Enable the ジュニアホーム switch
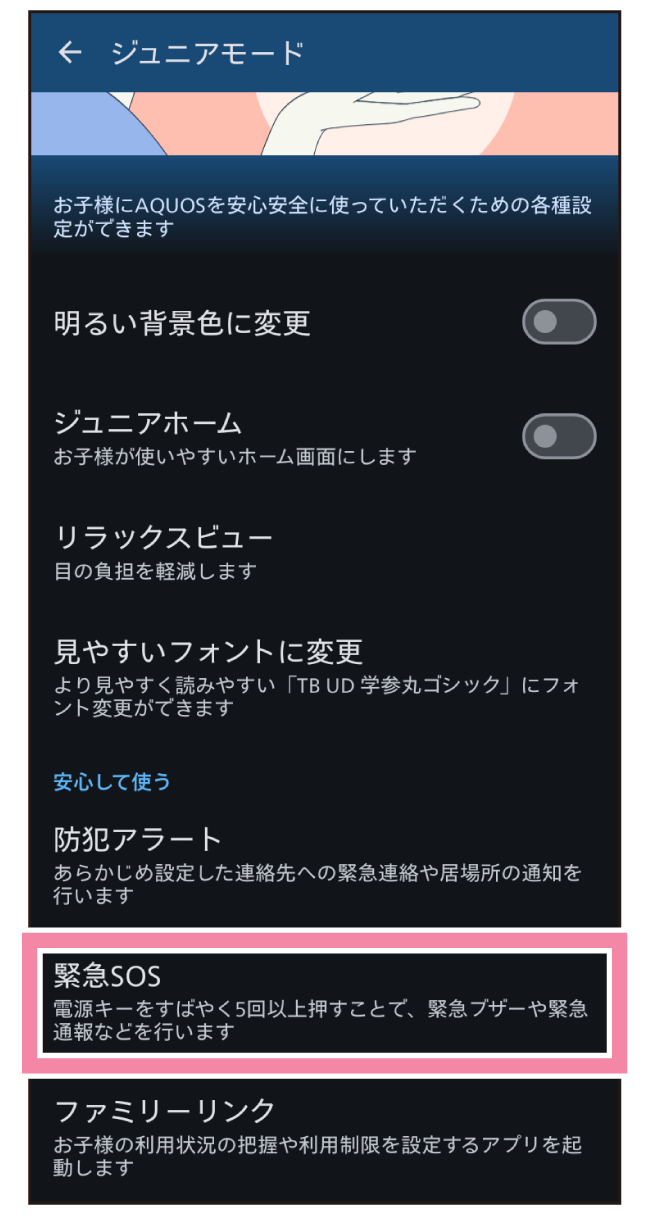 coord(559,436)
